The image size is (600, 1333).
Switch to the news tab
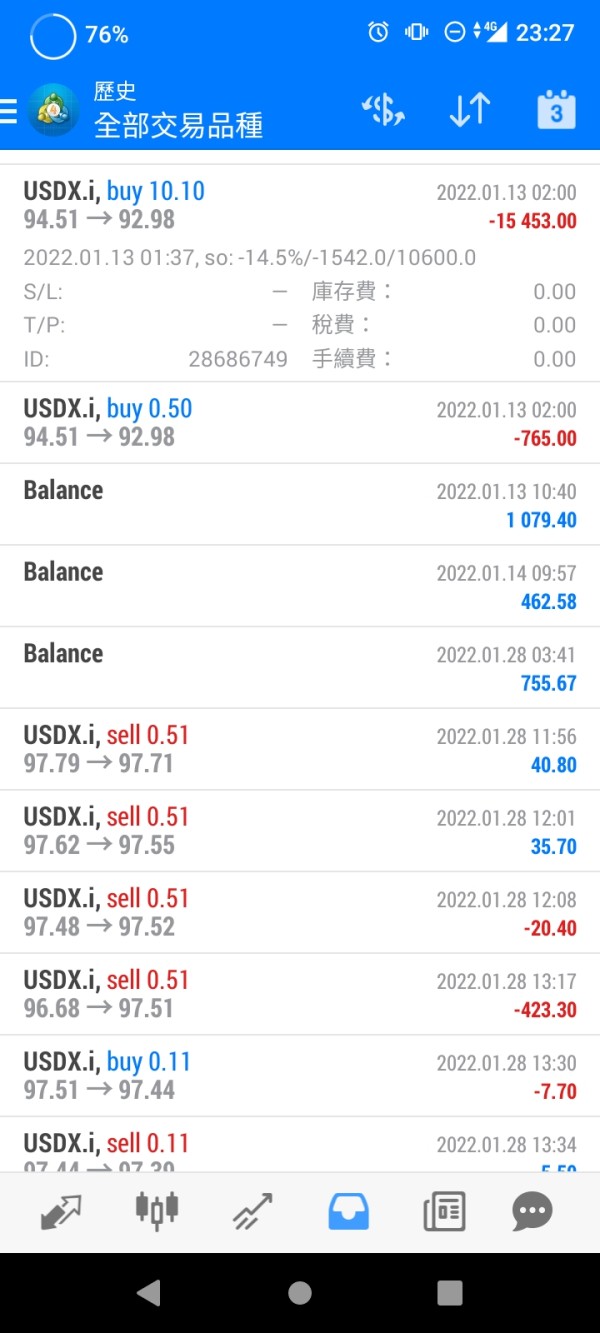444,1212
